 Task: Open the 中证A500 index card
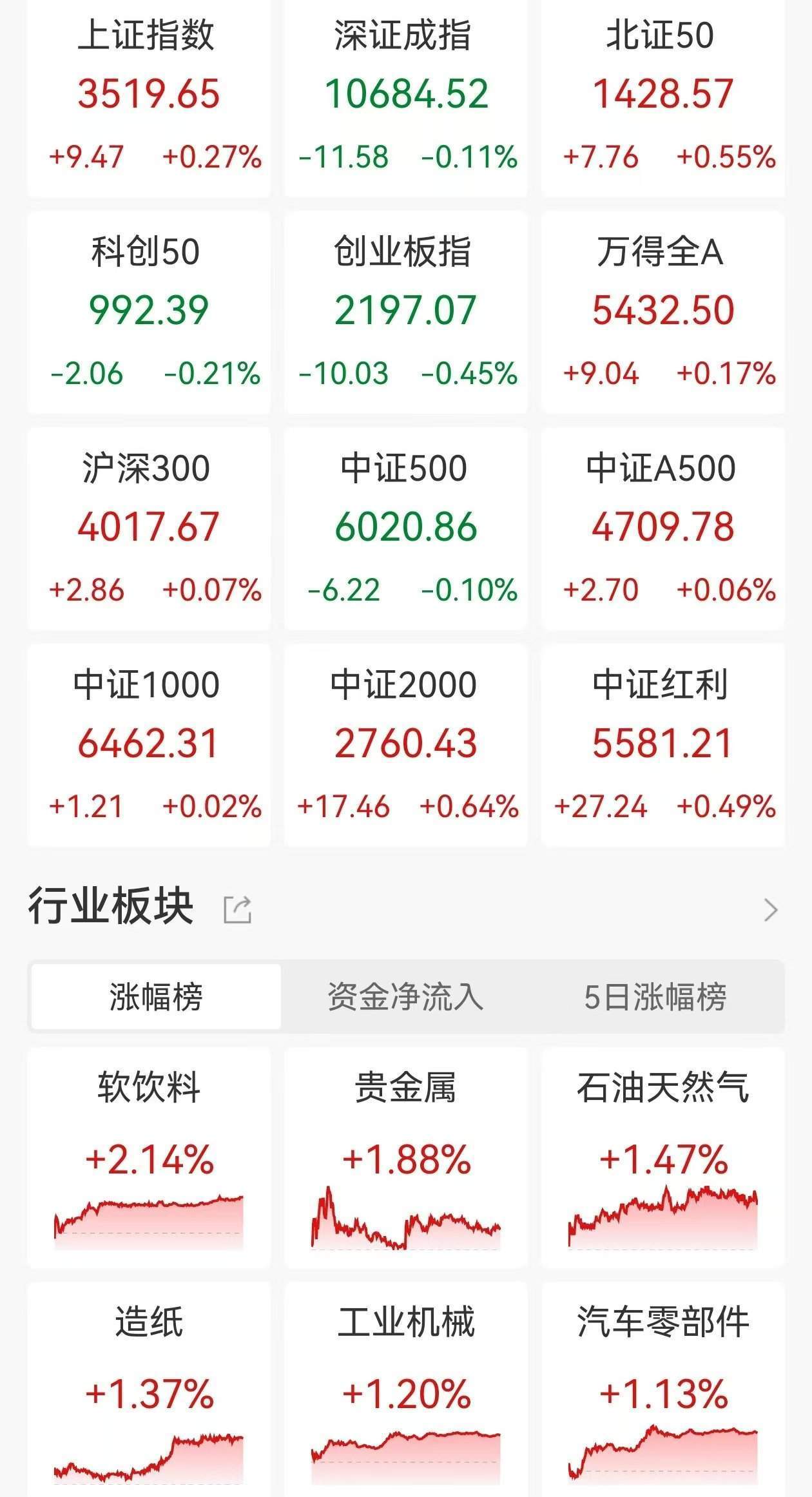tap(662, 529)
